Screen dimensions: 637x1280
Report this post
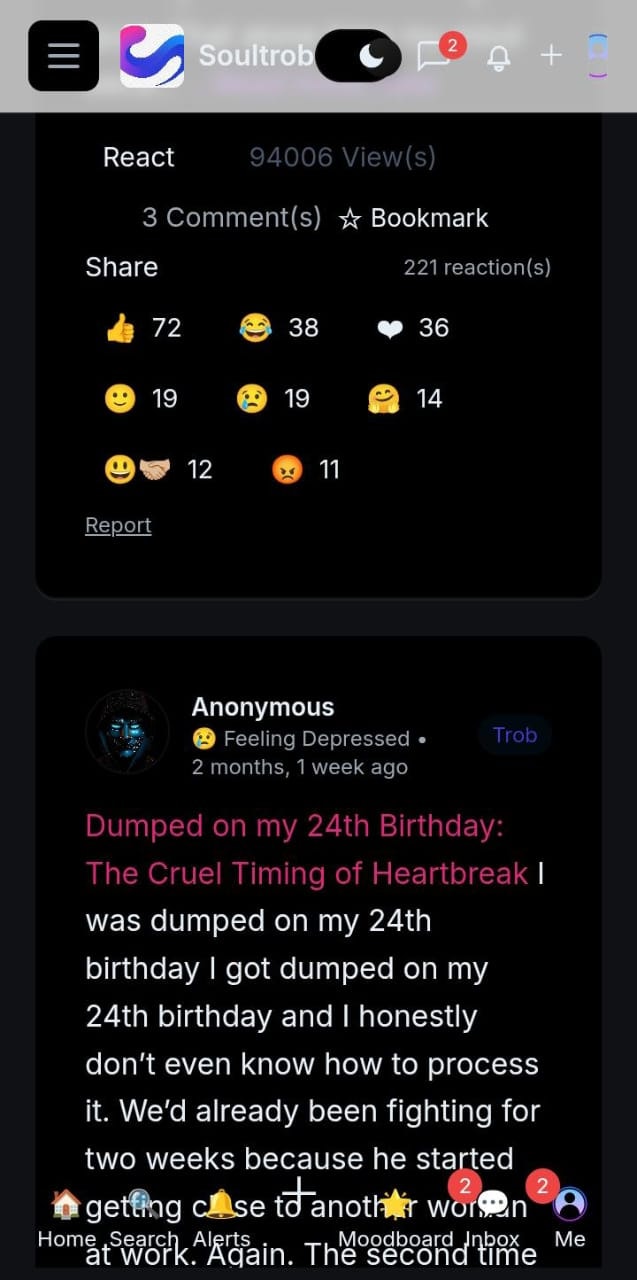click(118, 525)
